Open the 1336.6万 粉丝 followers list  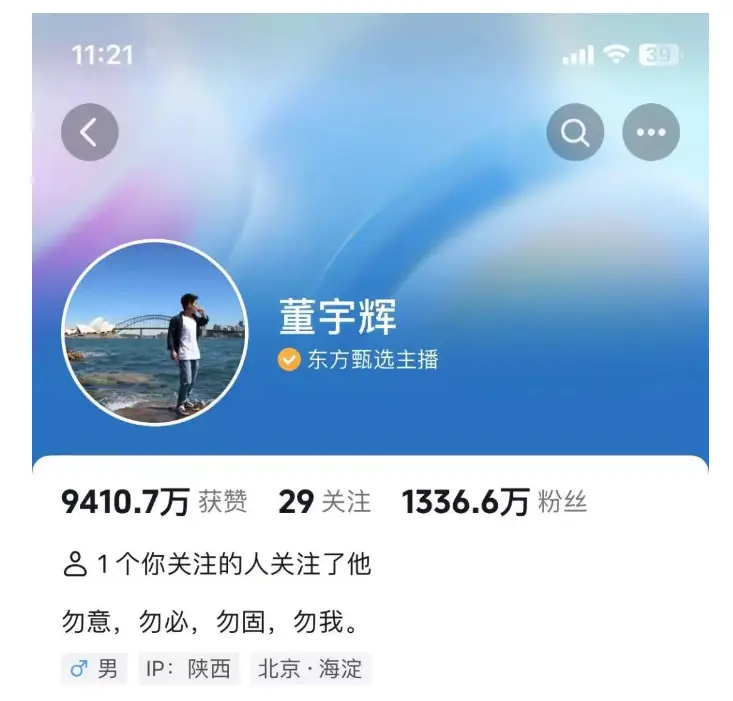pyautogui.click(x=494, y=502)
